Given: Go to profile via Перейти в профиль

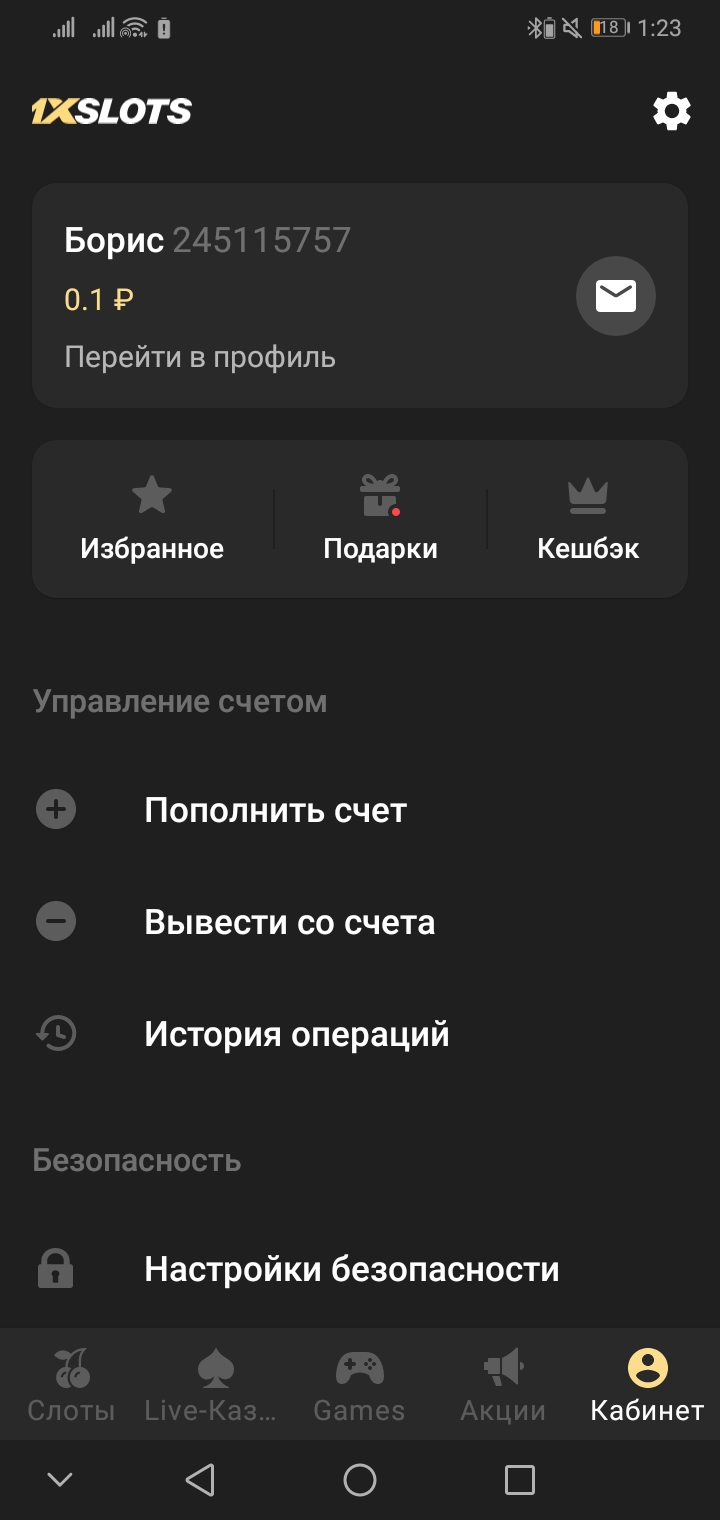Looking at the screenshot, I should tap(200, 357).
